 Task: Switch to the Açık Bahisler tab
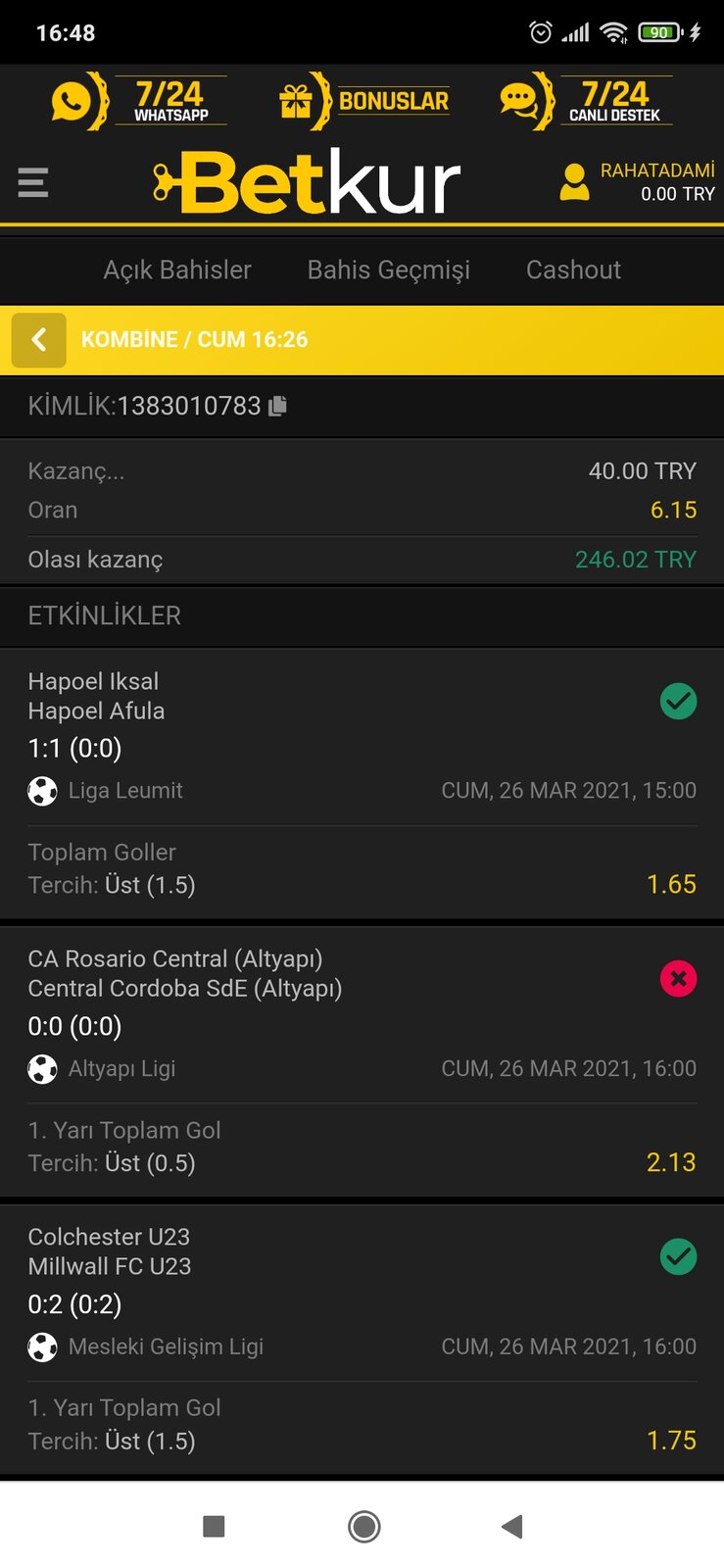[x=177, y=269]
